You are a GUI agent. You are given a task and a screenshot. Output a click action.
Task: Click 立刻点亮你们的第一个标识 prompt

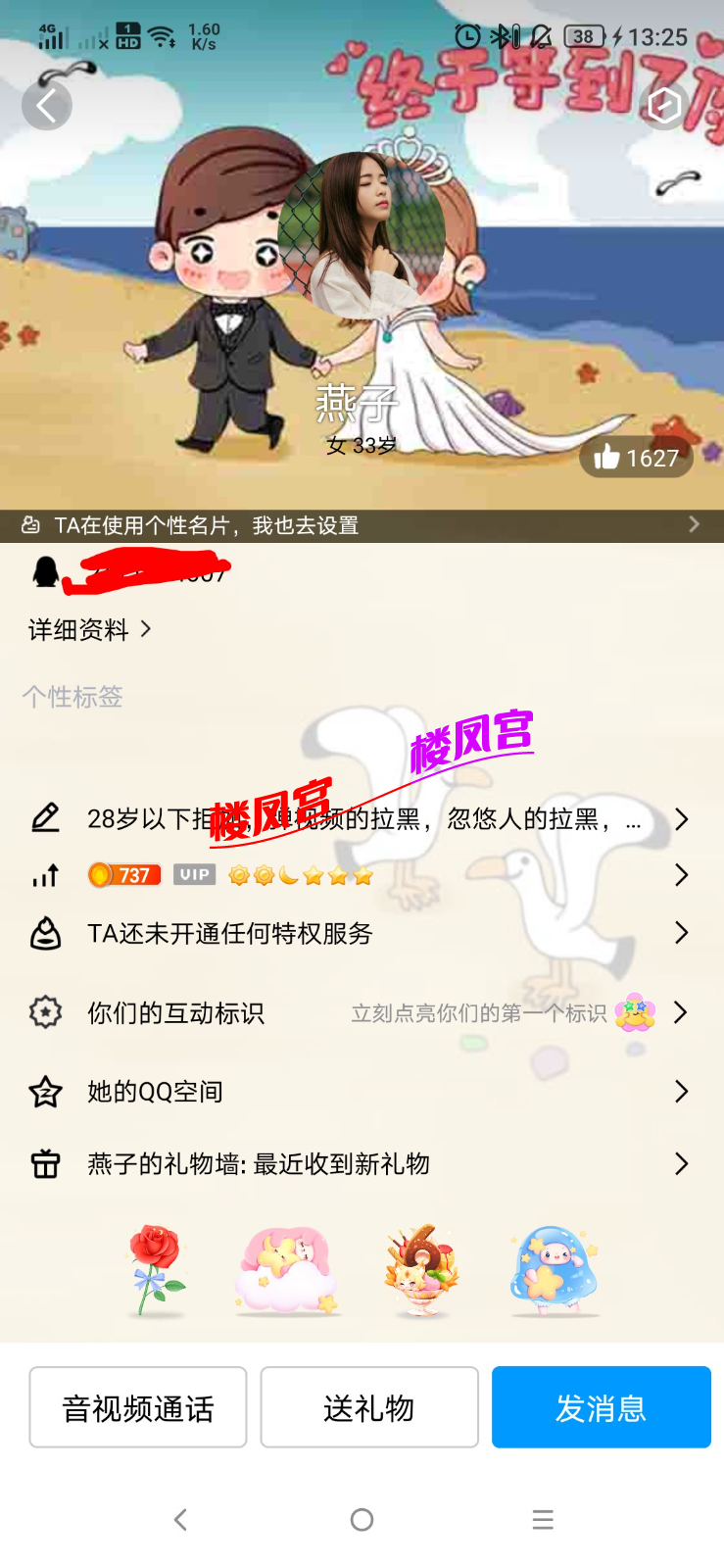485,1012
